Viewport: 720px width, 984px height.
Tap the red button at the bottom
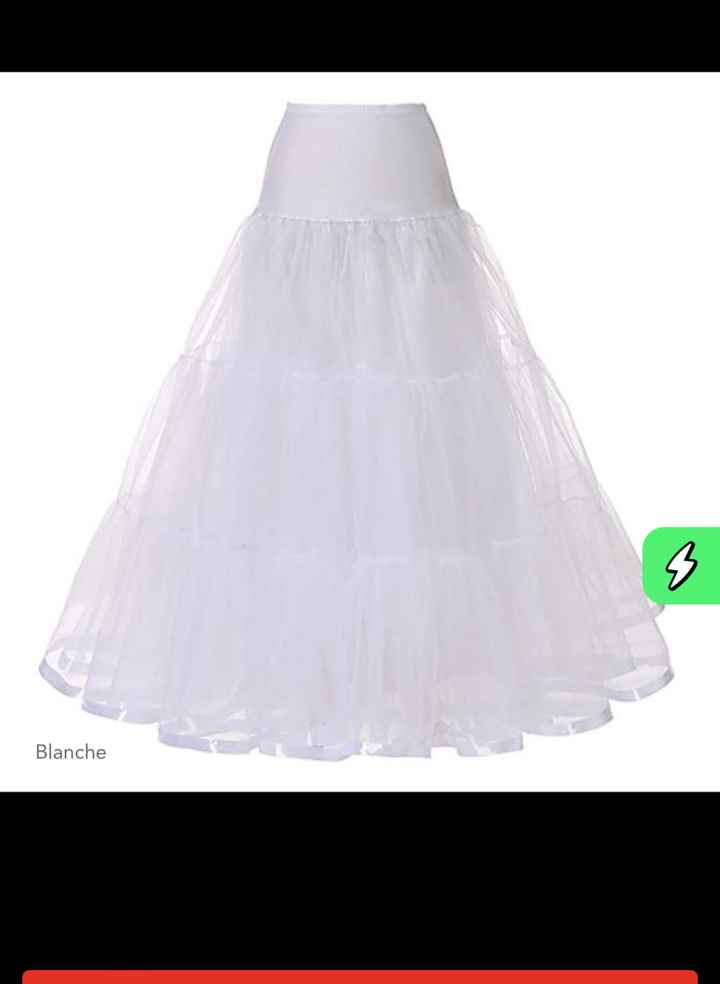360,976
